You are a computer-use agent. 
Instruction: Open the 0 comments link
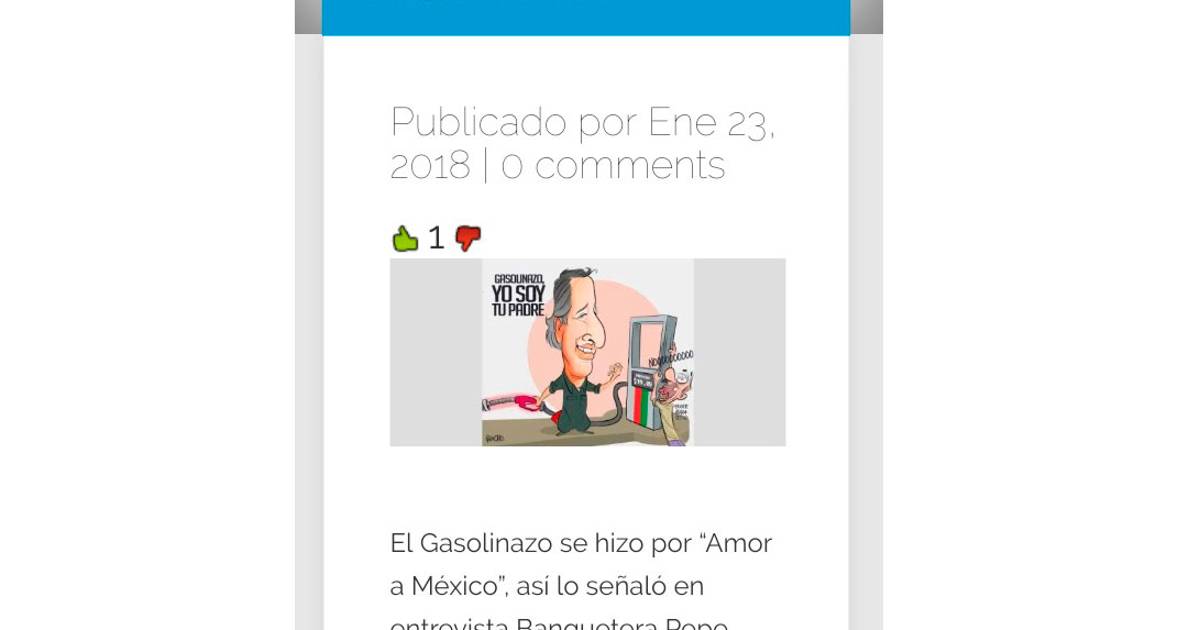(x=612, y=166)
